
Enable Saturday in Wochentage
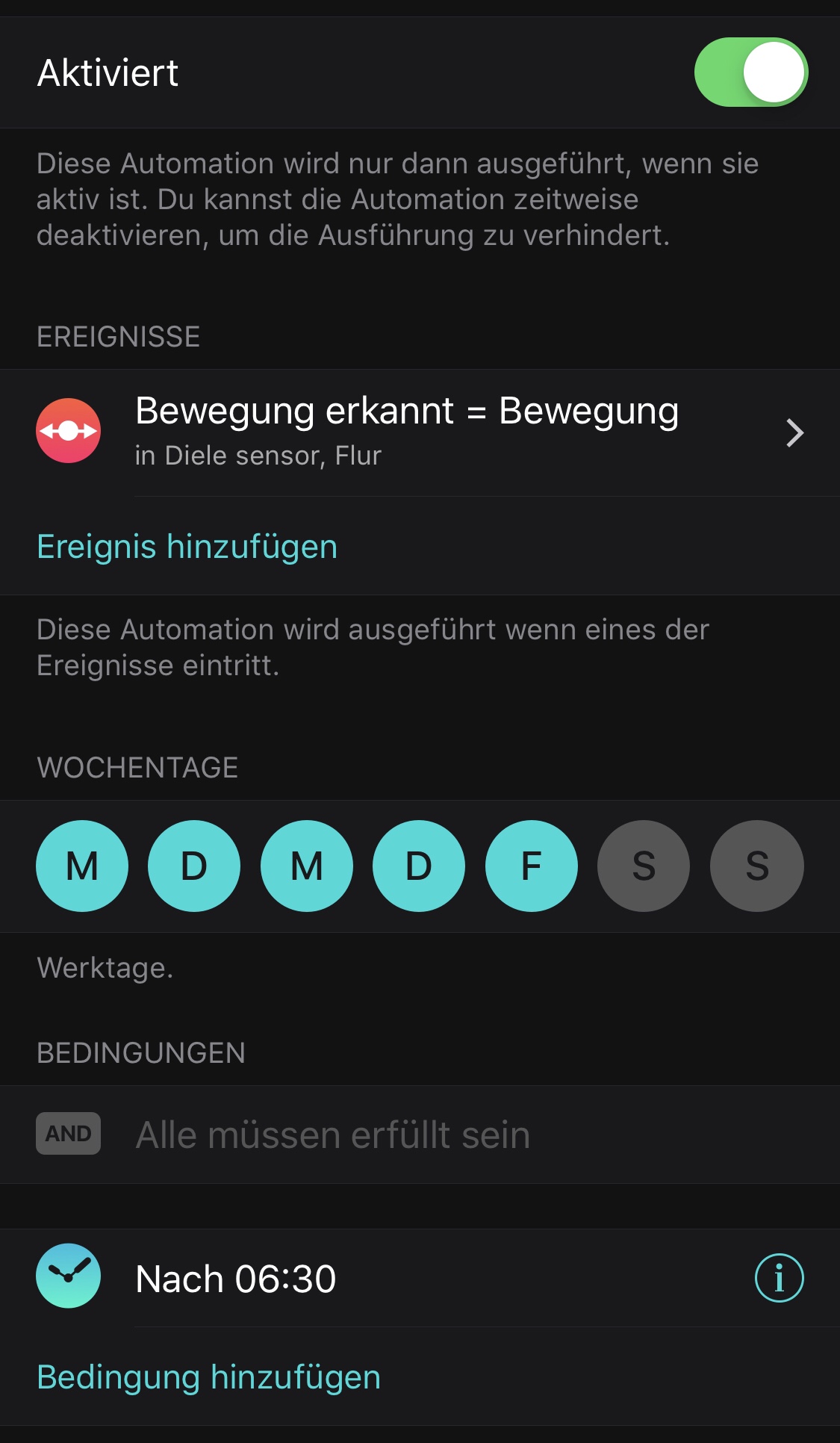point(644,866)
